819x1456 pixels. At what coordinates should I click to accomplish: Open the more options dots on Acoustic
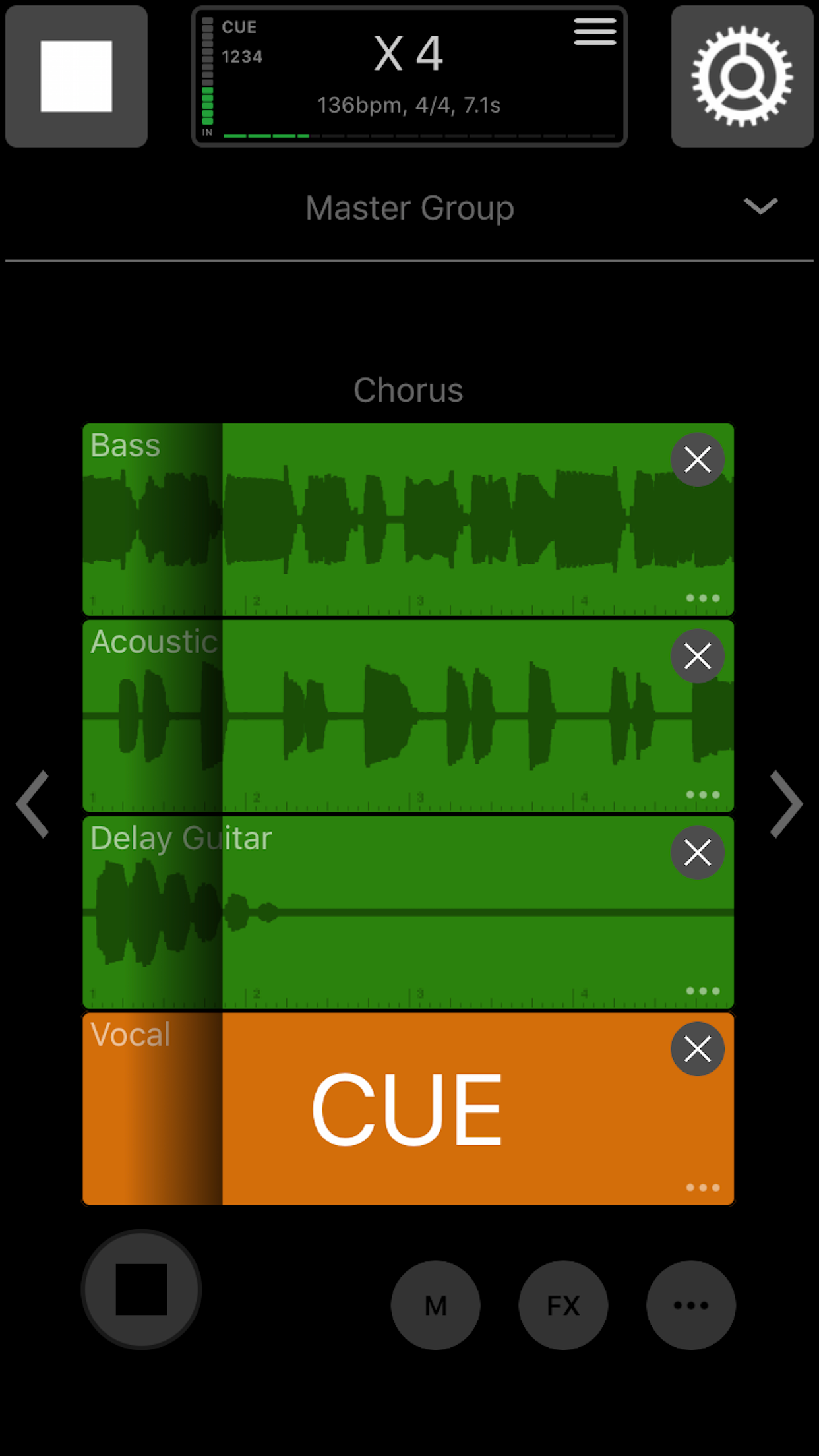pos(703,795)
